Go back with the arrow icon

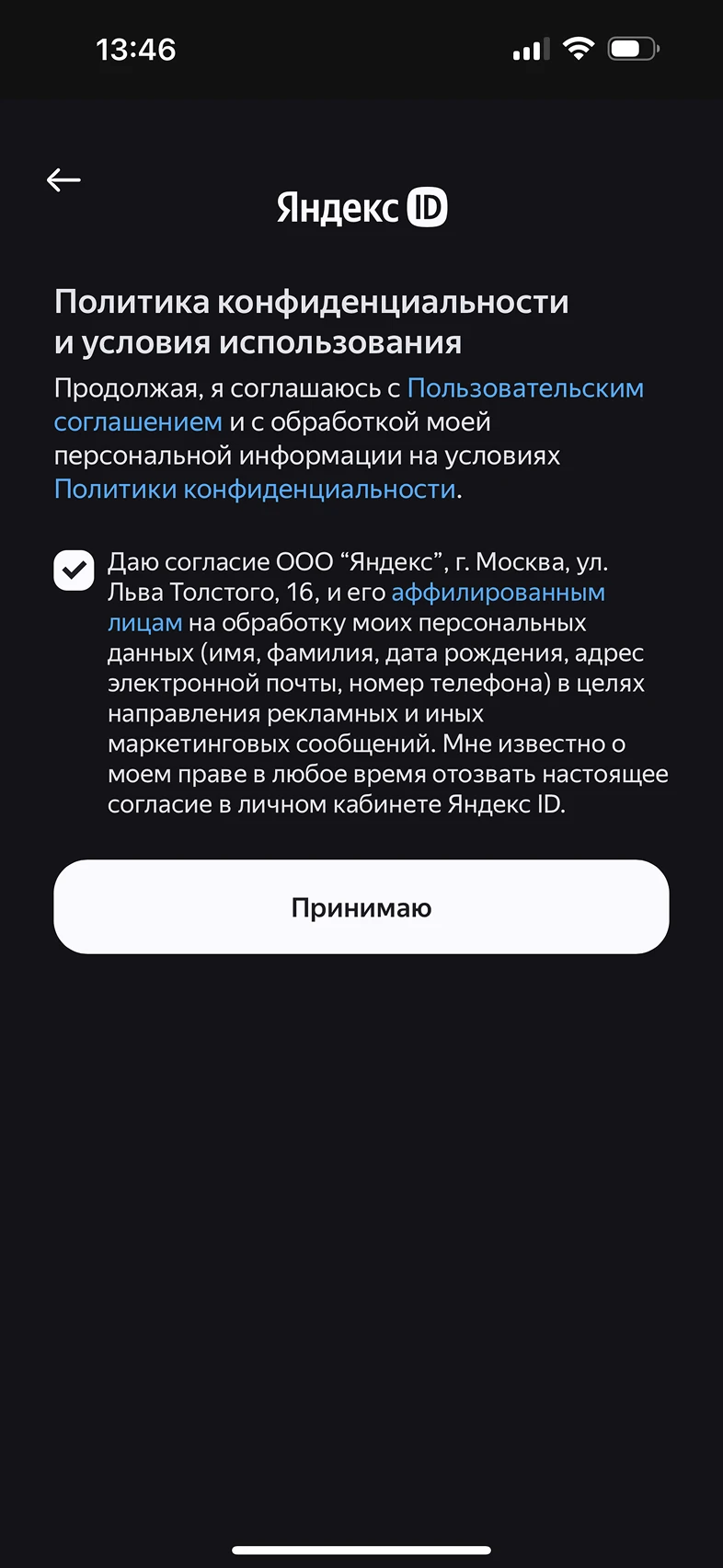point(63,179)
